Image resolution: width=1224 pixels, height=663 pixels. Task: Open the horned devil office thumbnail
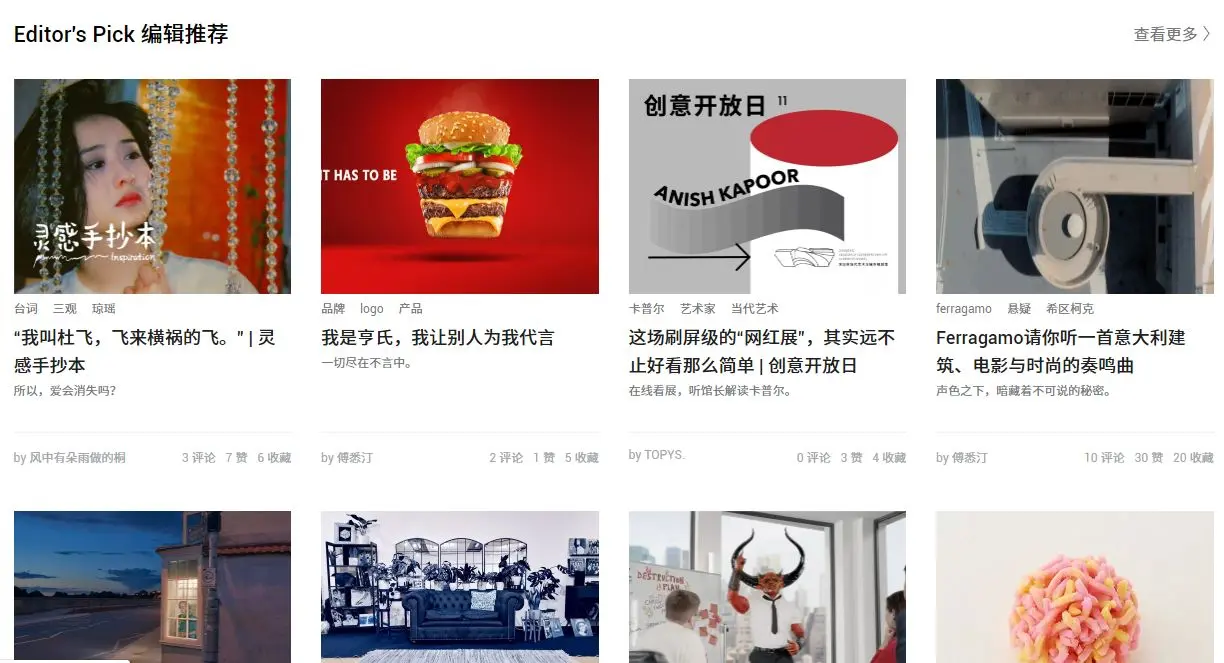tap(767, 587)
